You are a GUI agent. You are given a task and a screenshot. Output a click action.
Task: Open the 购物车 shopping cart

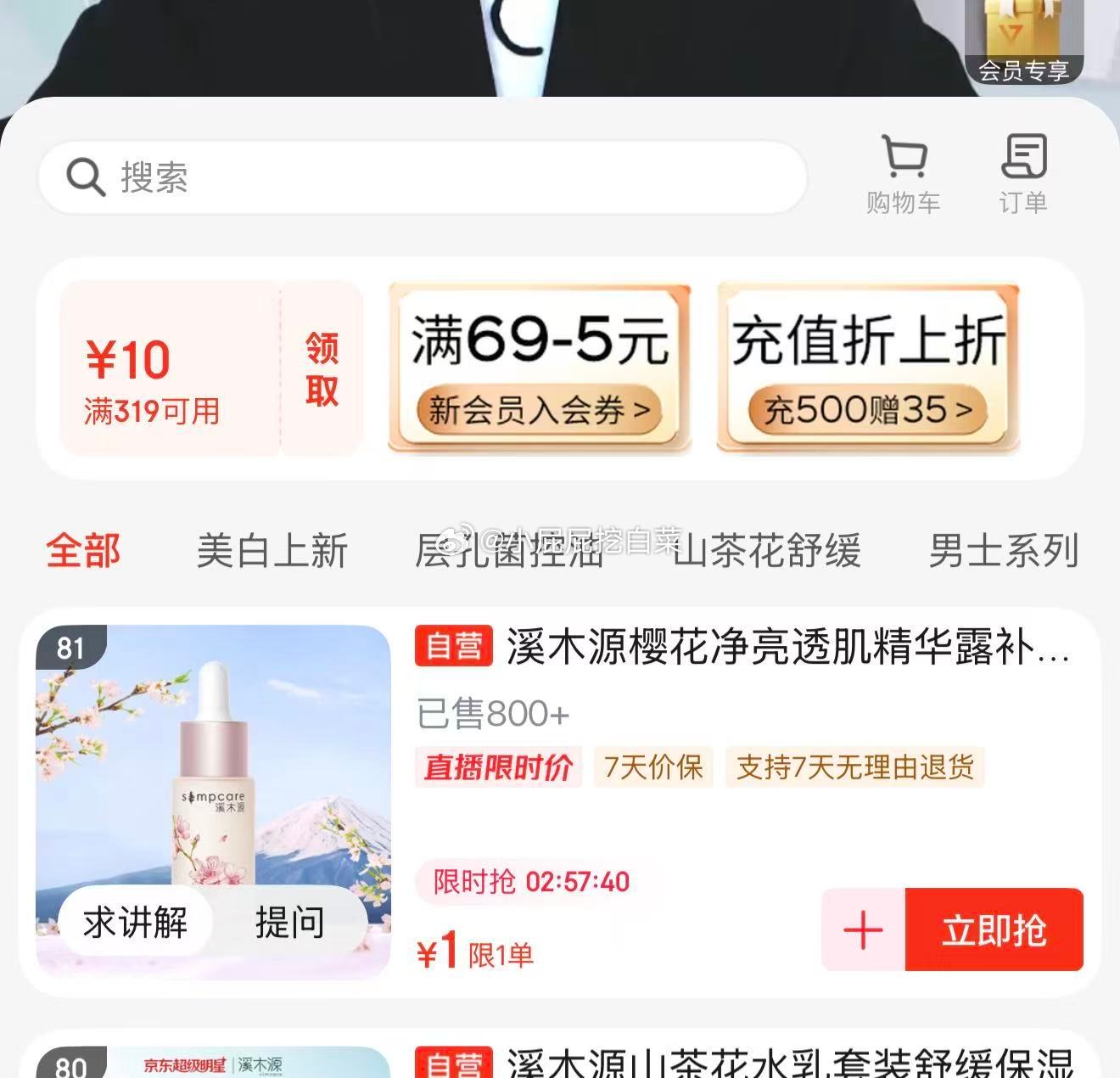pyautogui.click(x=903, y=176)
